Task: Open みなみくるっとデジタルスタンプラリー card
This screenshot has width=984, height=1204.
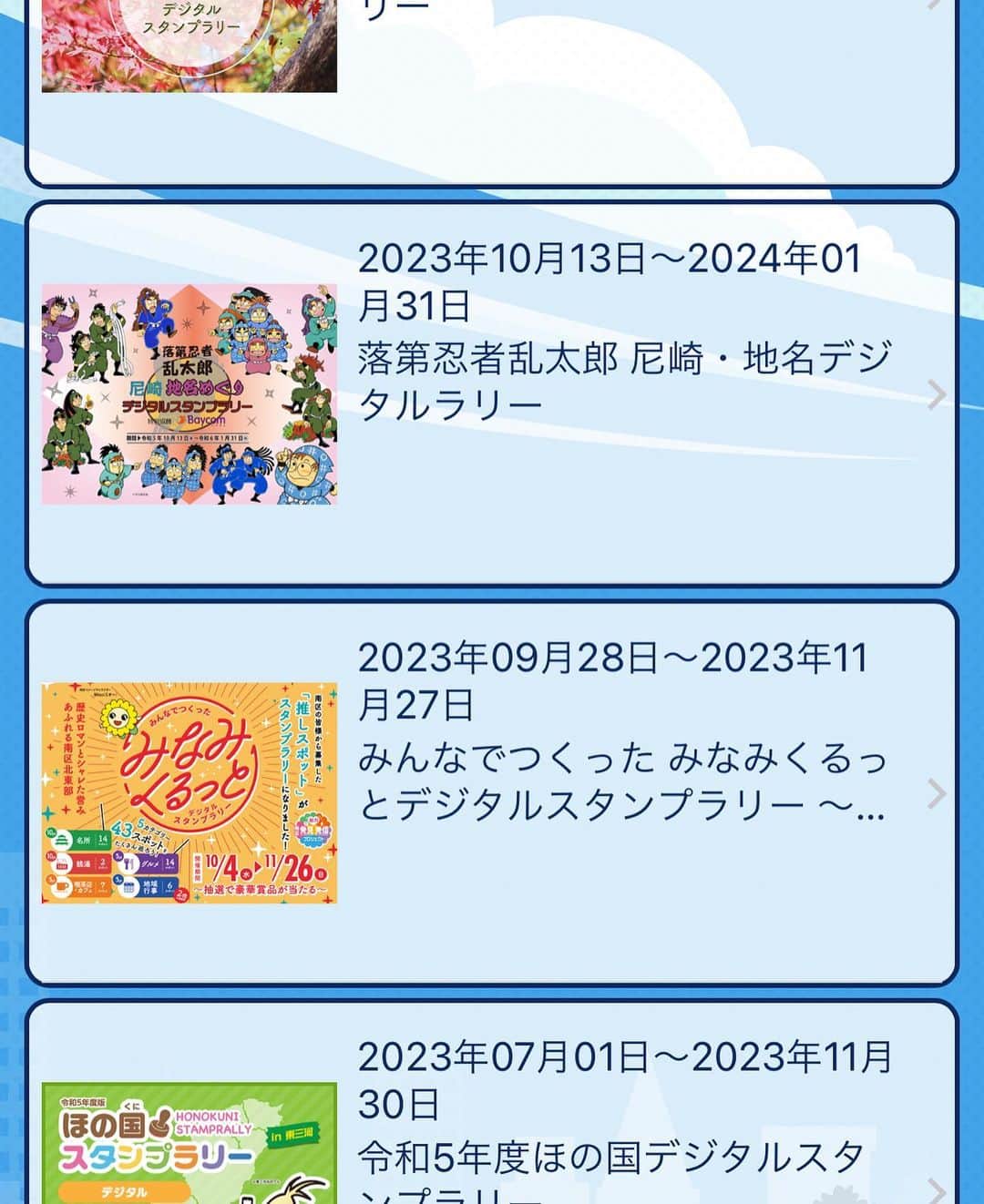Action: coord(492,792)
